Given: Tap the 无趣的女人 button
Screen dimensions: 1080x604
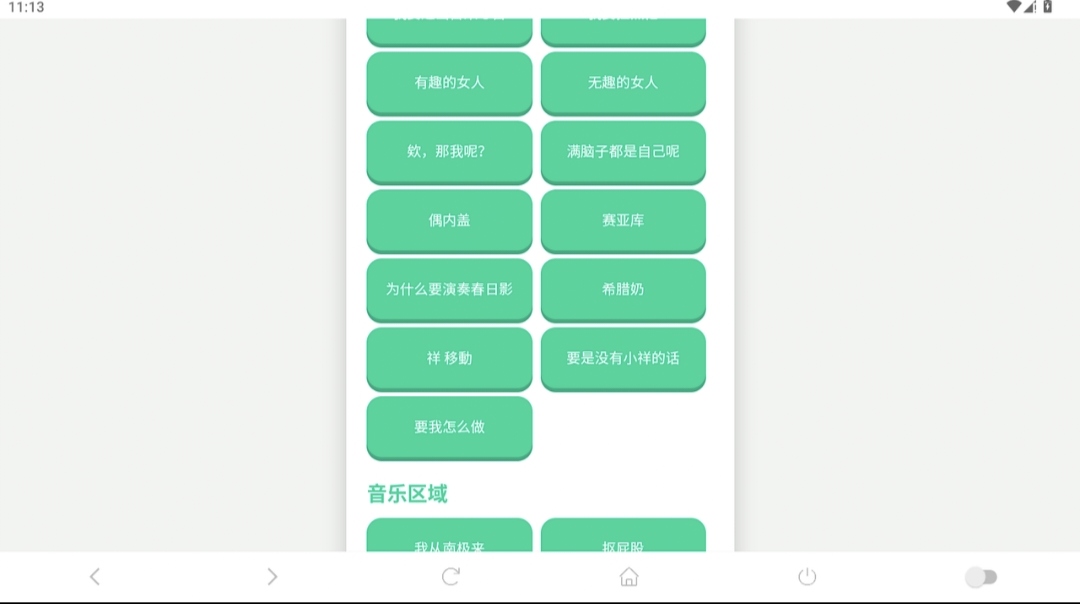Looking at the screenshot, I should (623, 83).
